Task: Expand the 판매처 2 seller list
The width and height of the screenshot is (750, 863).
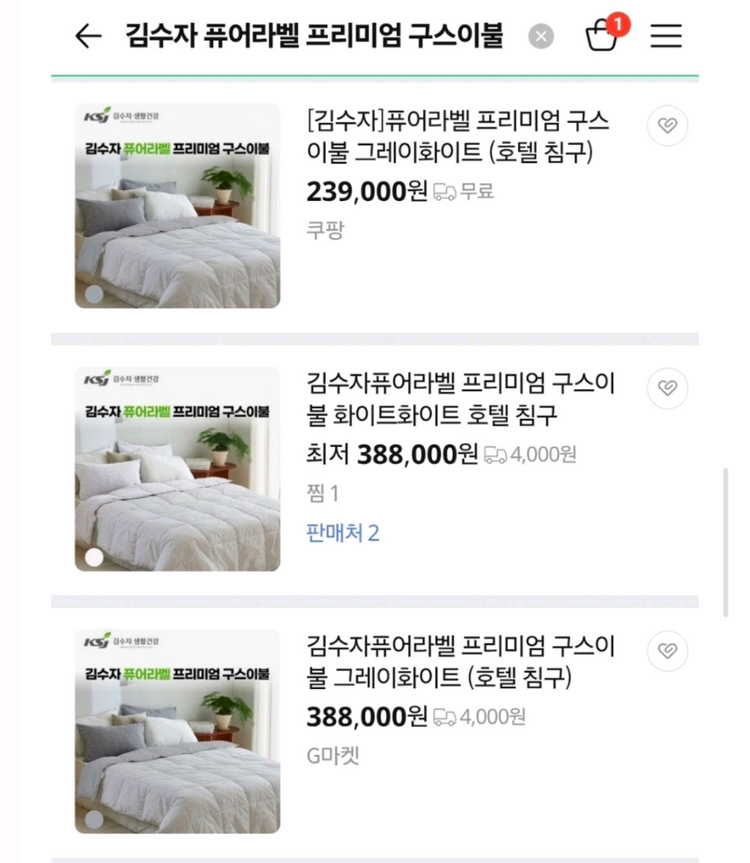Action: point(343,533)
